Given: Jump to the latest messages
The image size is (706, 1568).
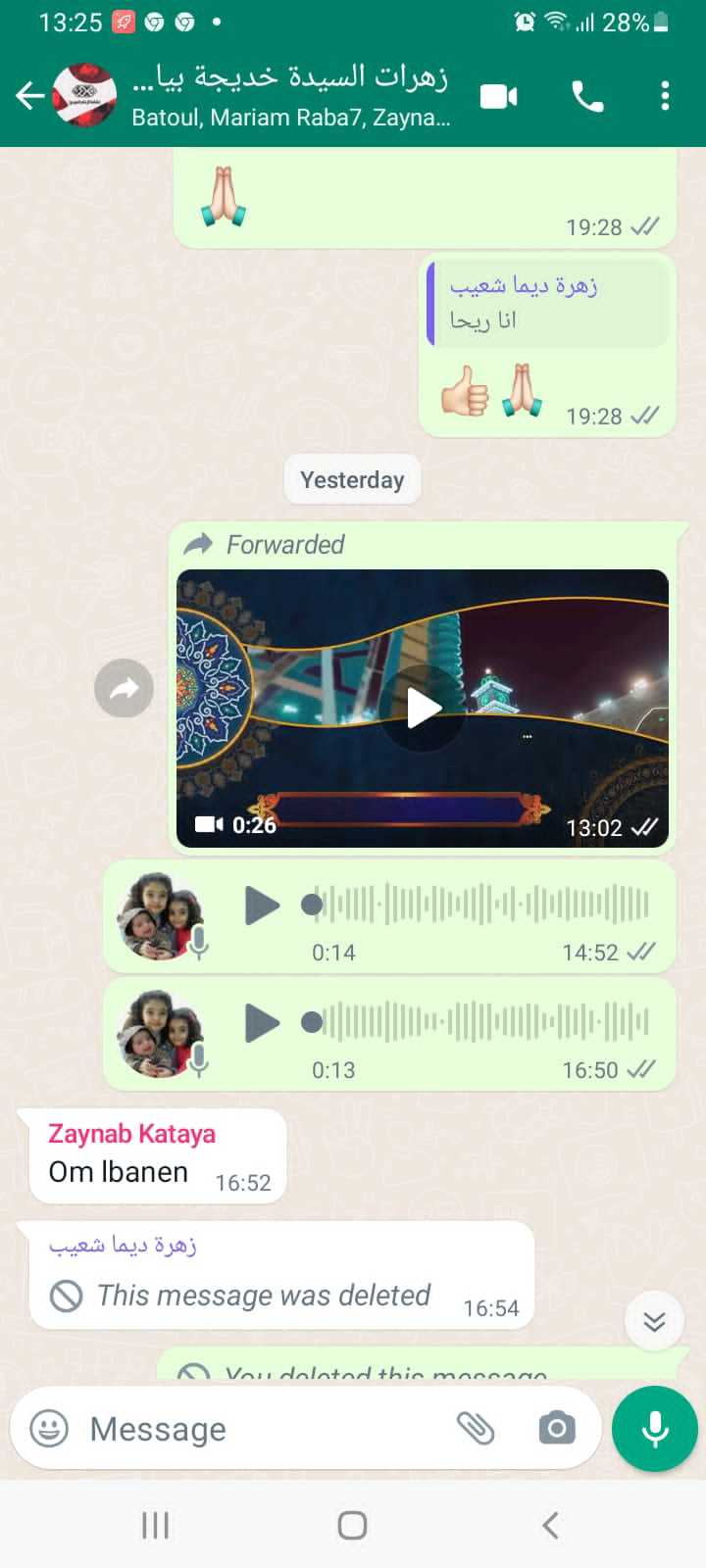Looking at the screenshot, I should [x=654, y=1322].
